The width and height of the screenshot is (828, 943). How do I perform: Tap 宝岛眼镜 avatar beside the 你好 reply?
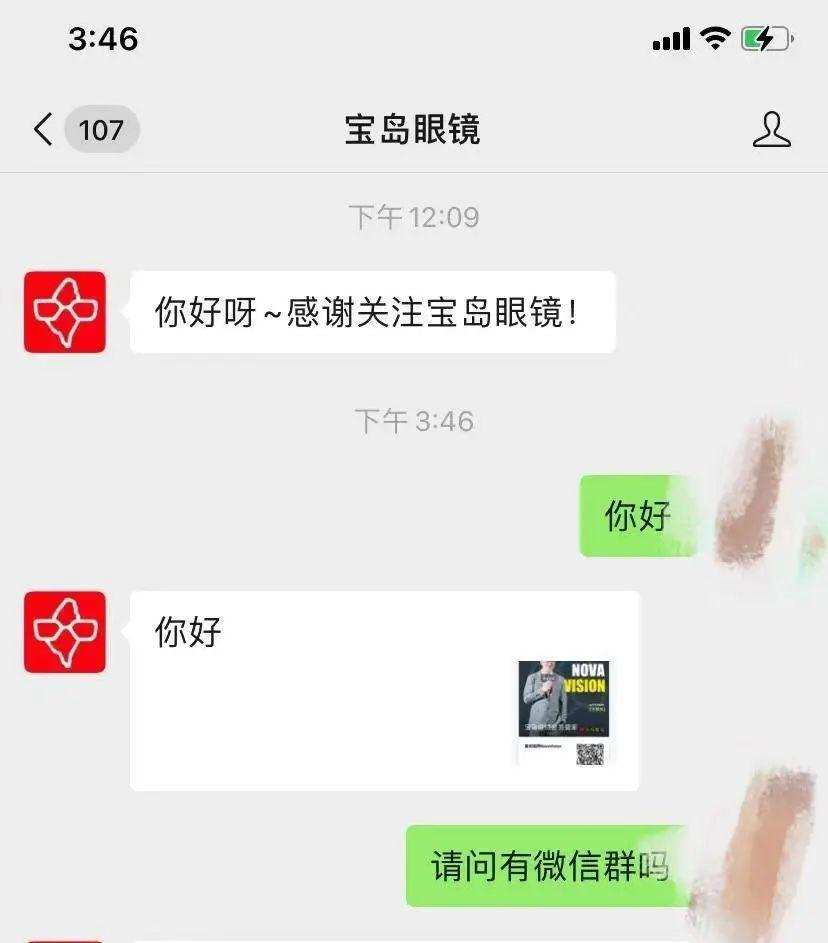click(x=65, y=632)
